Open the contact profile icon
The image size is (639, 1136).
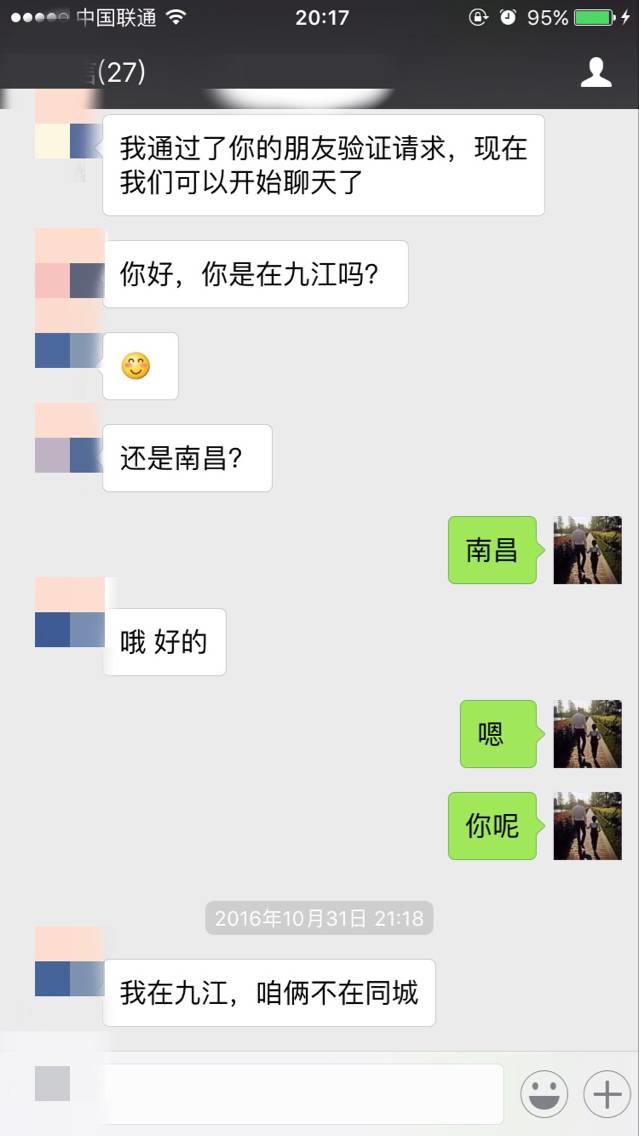(x=596, y=72)
